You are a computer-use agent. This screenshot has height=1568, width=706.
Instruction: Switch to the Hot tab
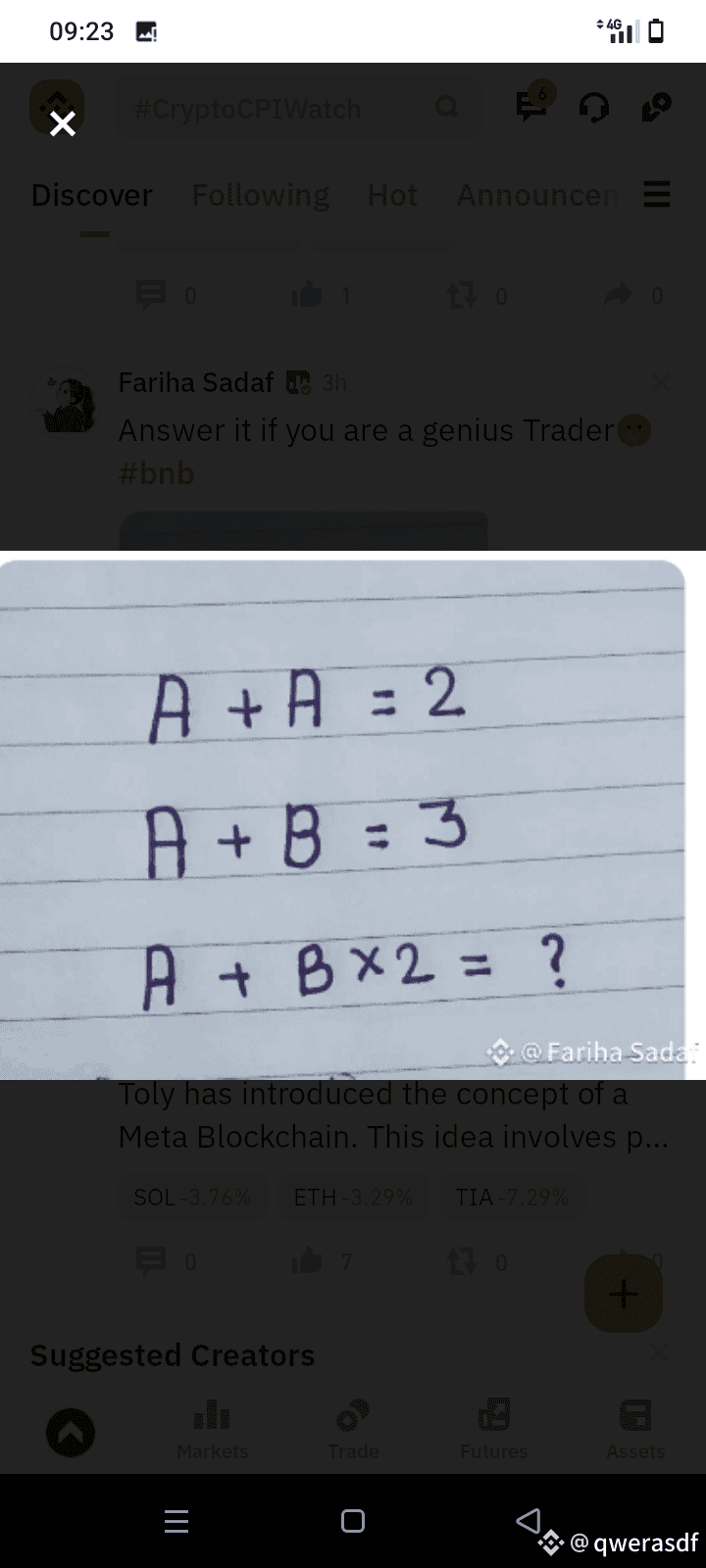pos(392,194)
